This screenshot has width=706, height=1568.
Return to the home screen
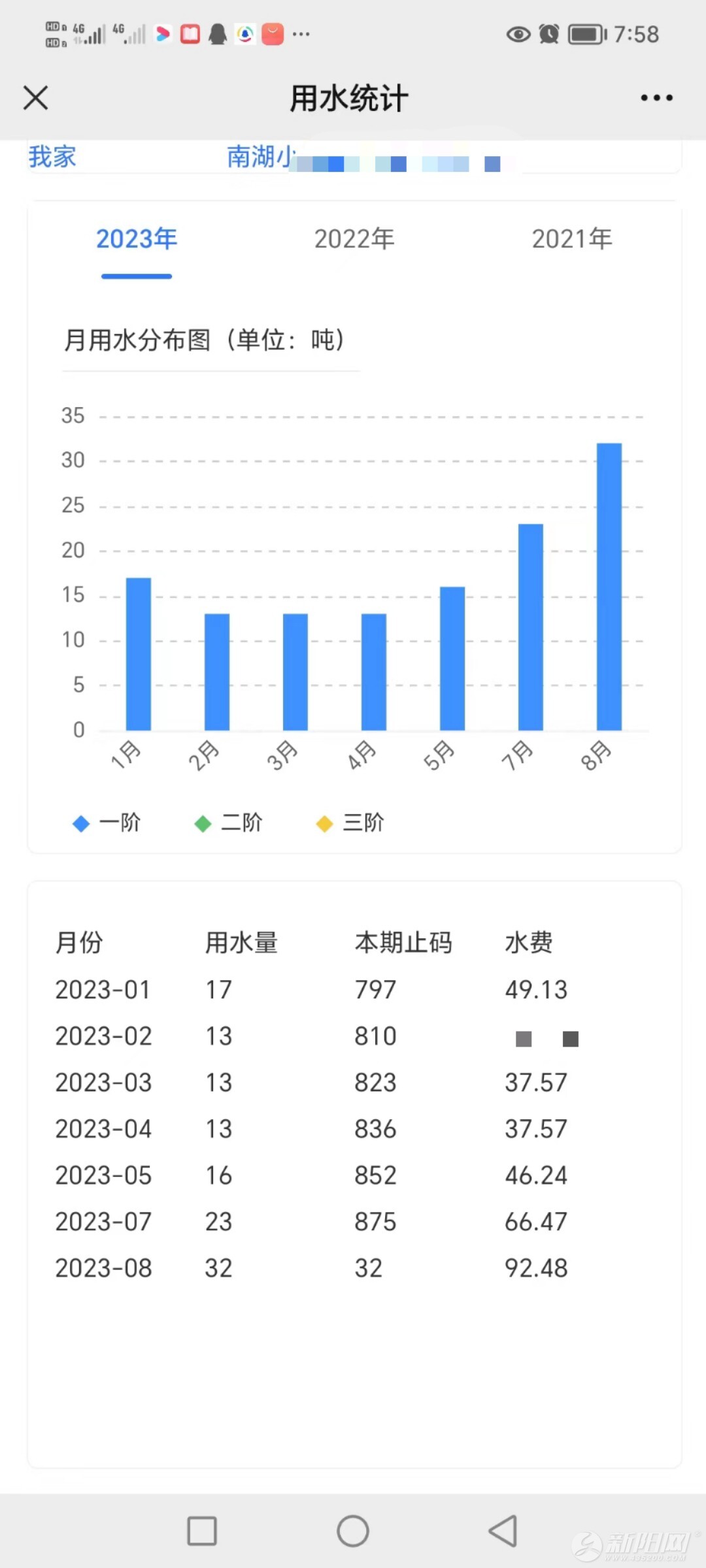coord(353,1531)
